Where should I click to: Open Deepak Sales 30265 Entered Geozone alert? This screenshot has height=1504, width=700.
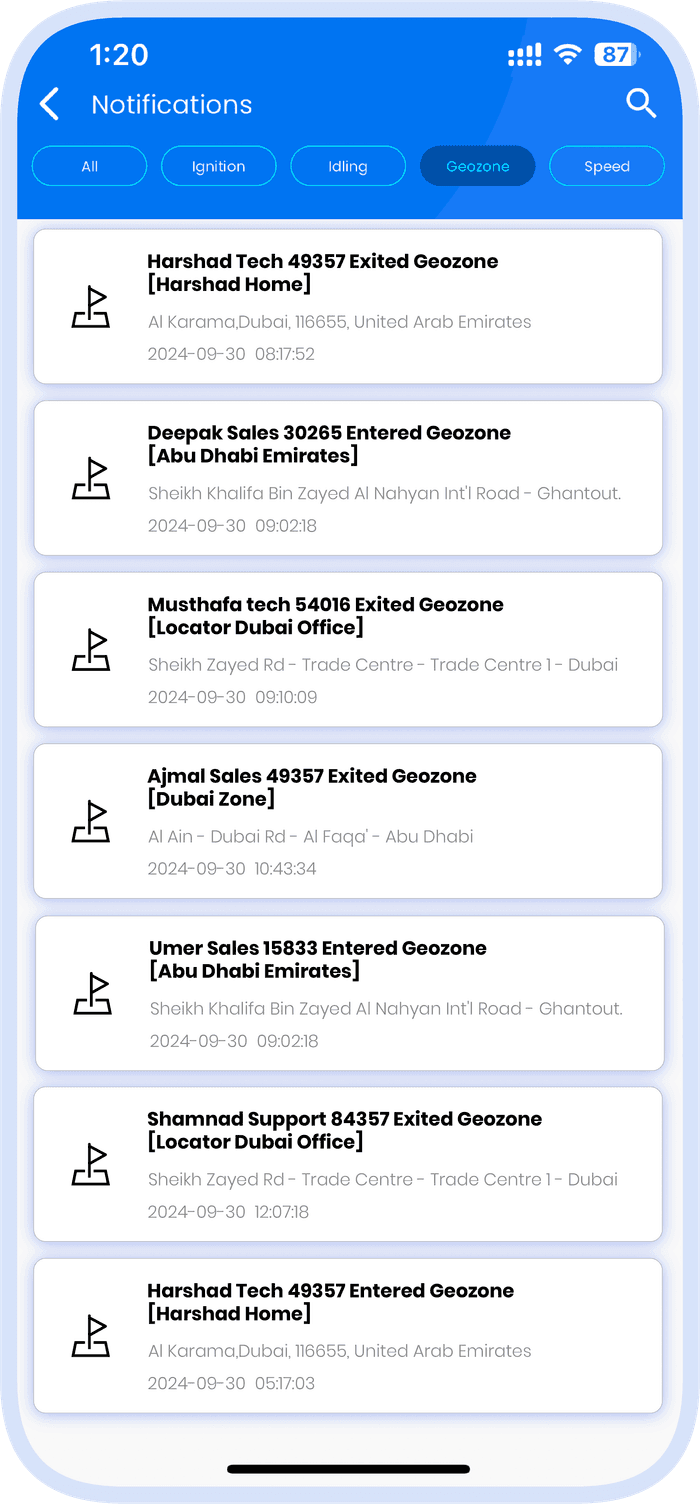348,478
